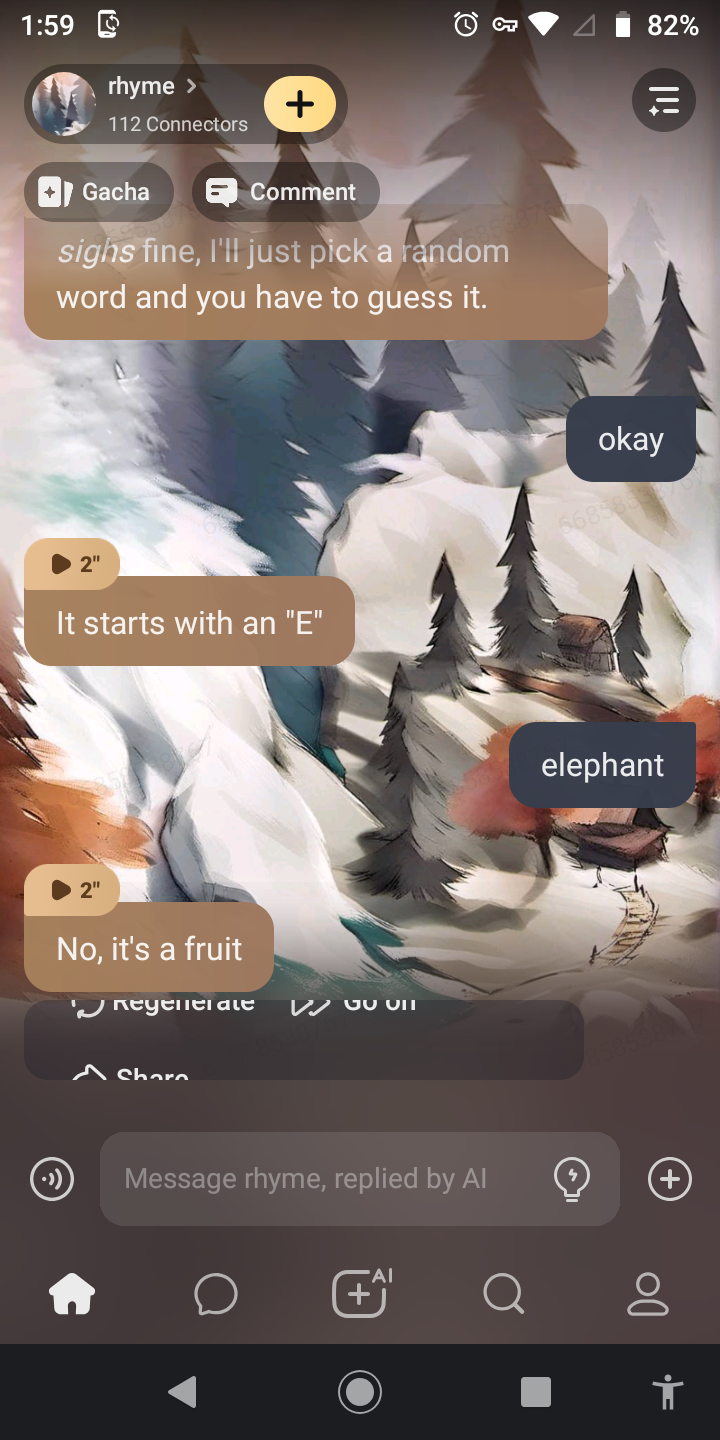Tap the lightbulb suggestion icon

571,1179
